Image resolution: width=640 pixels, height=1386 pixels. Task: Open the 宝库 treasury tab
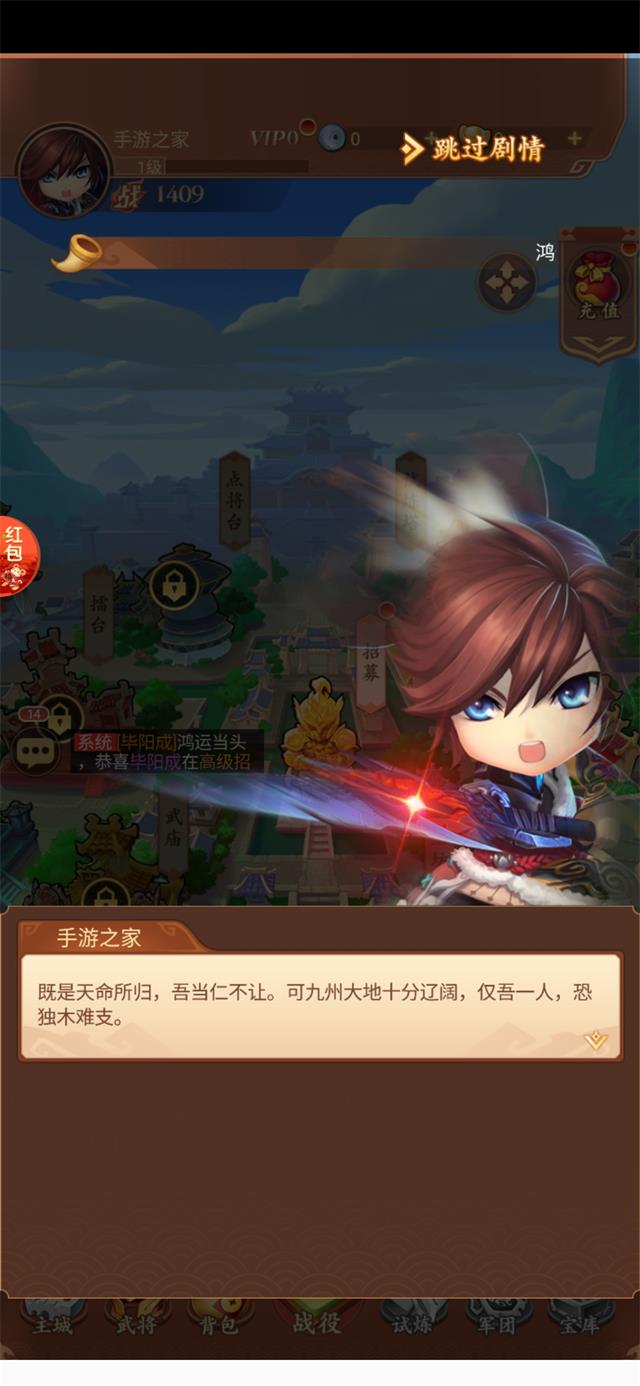coord(579,1322)
